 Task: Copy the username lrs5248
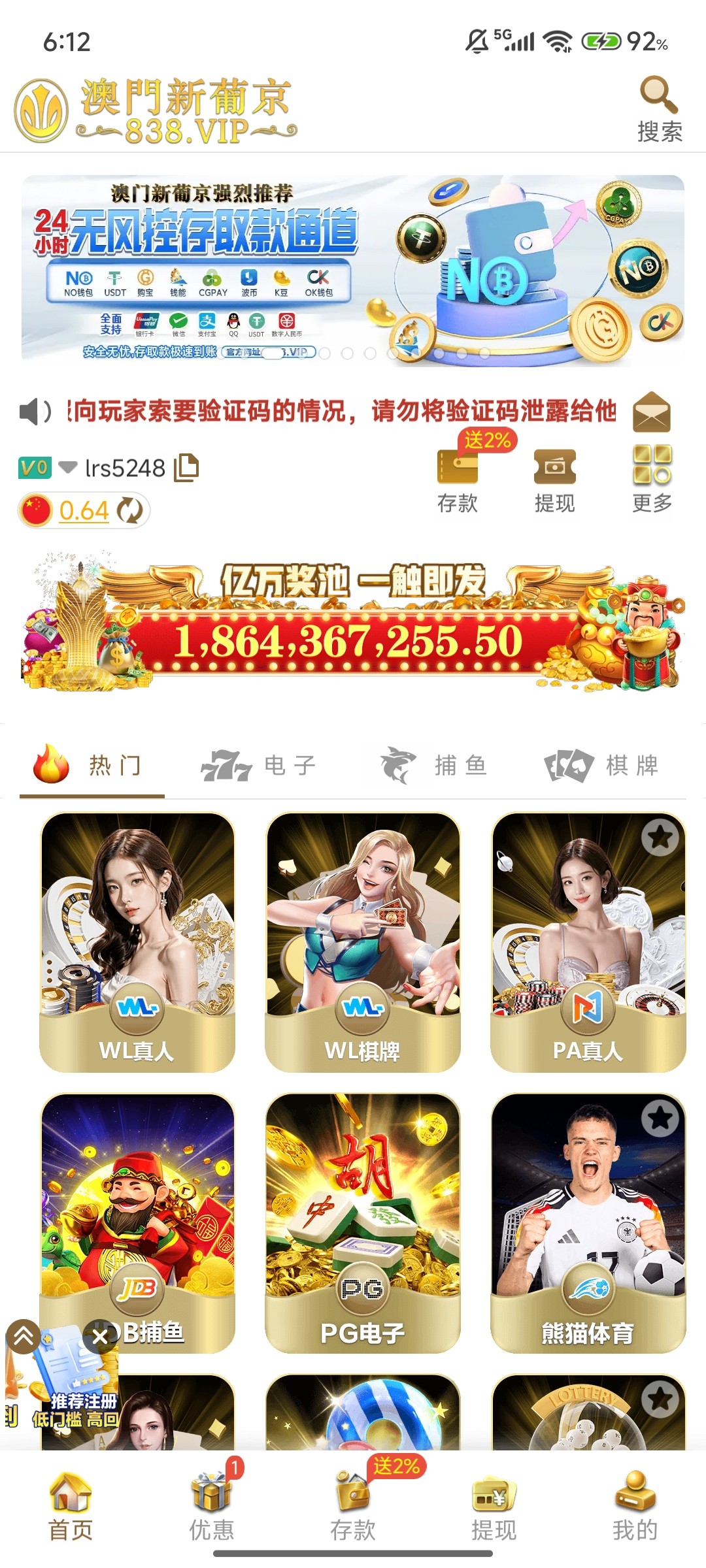pos(186,468)
